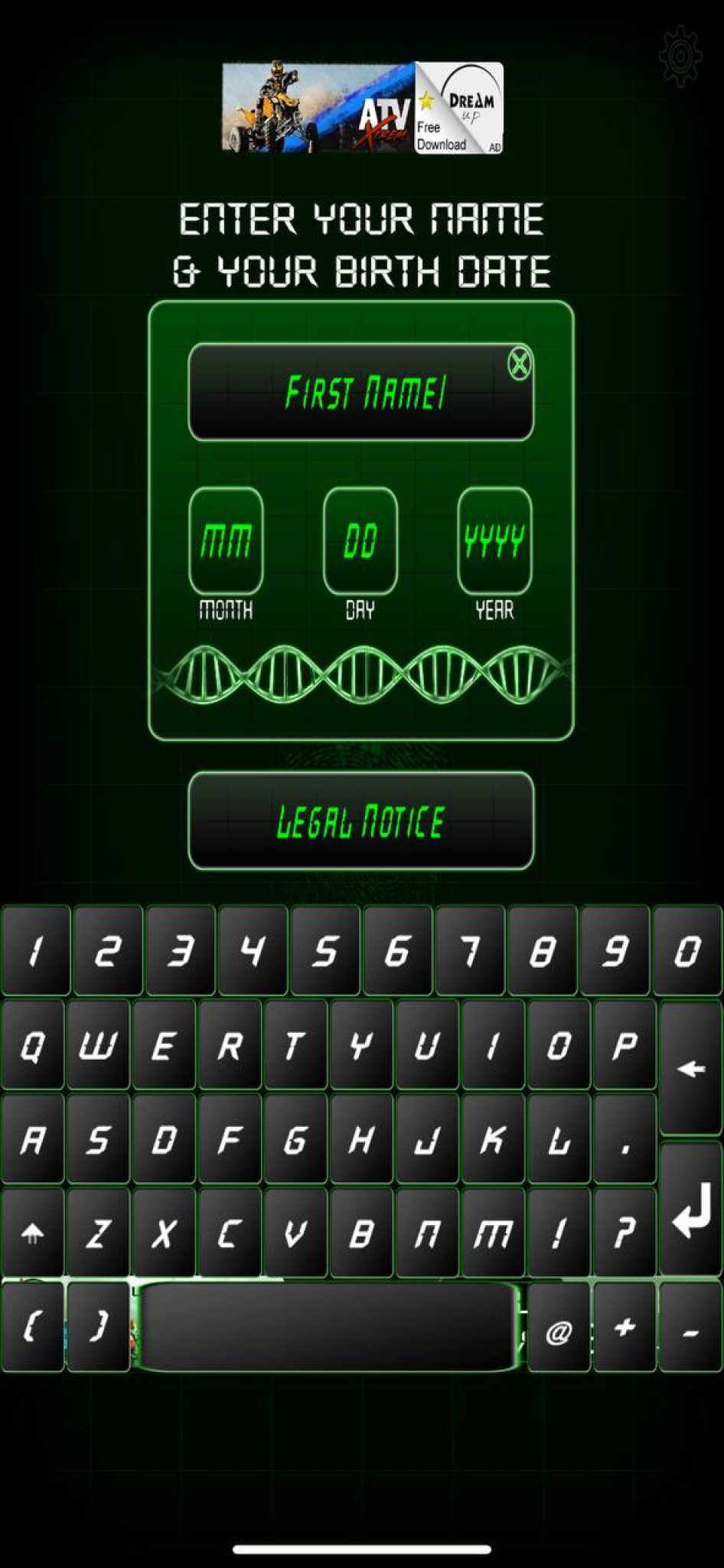Open the settings gear icon
The height and width of the screenshot is (1568, 724).
pos(680,56)
